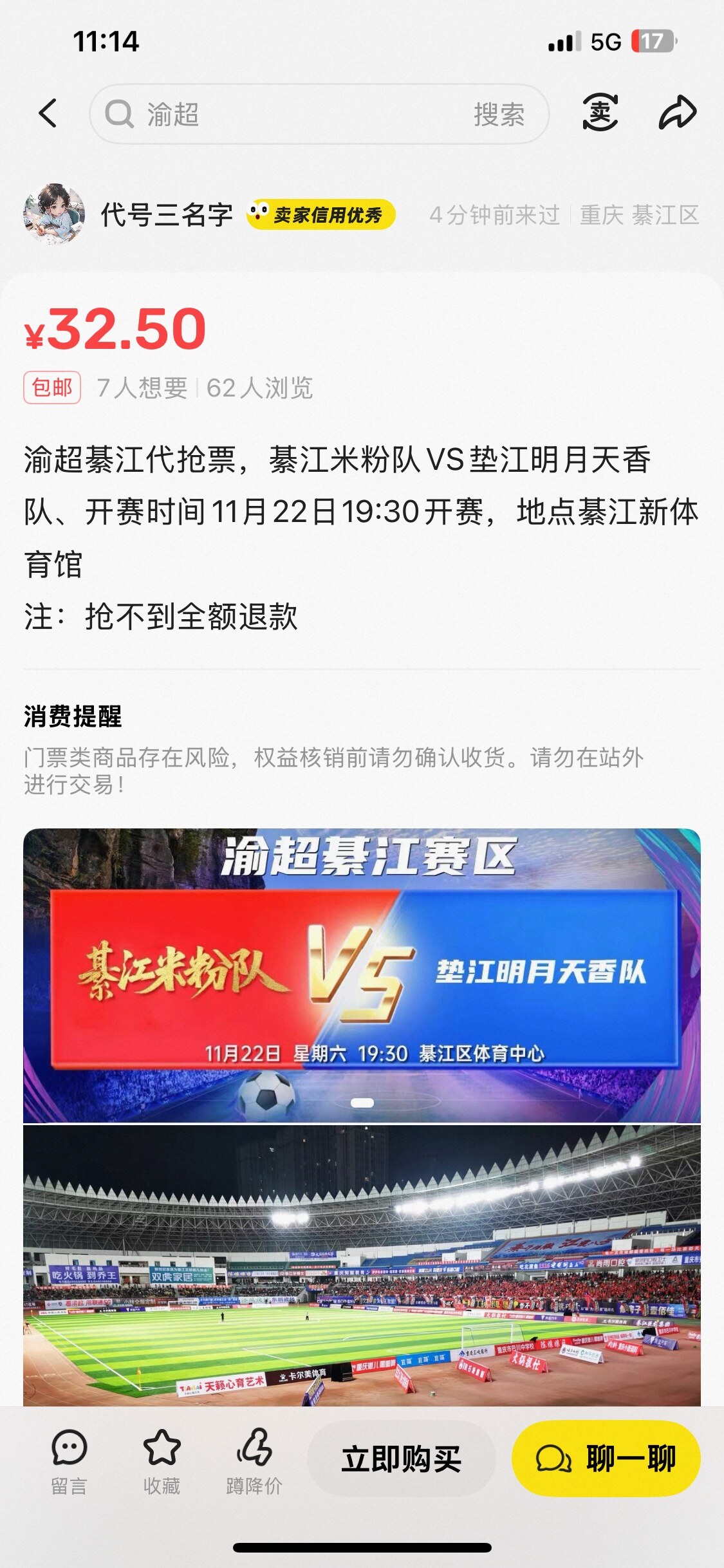The image size is (724, 1568).
Task: Tap the 搜索 button
Action: (x=499, y=114)
